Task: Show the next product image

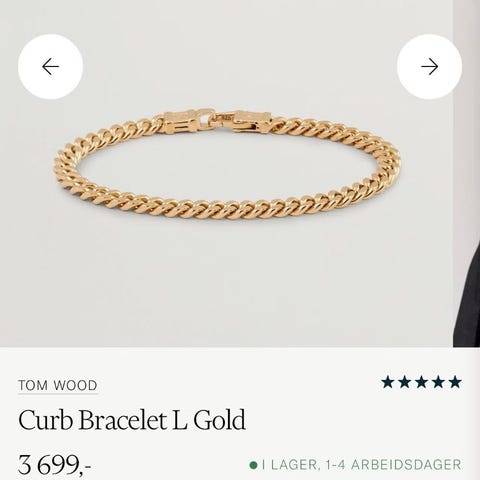Action: click(429, 67)
